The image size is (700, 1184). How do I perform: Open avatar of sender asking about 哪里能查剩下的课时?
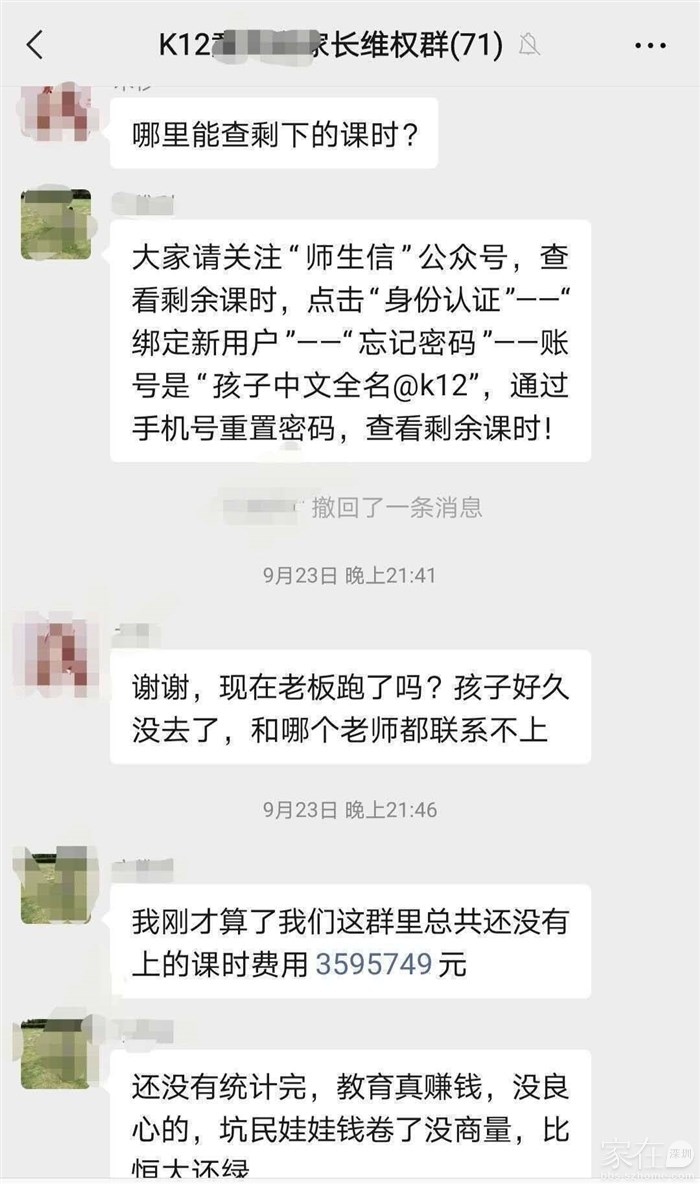(x=56, y=114)
